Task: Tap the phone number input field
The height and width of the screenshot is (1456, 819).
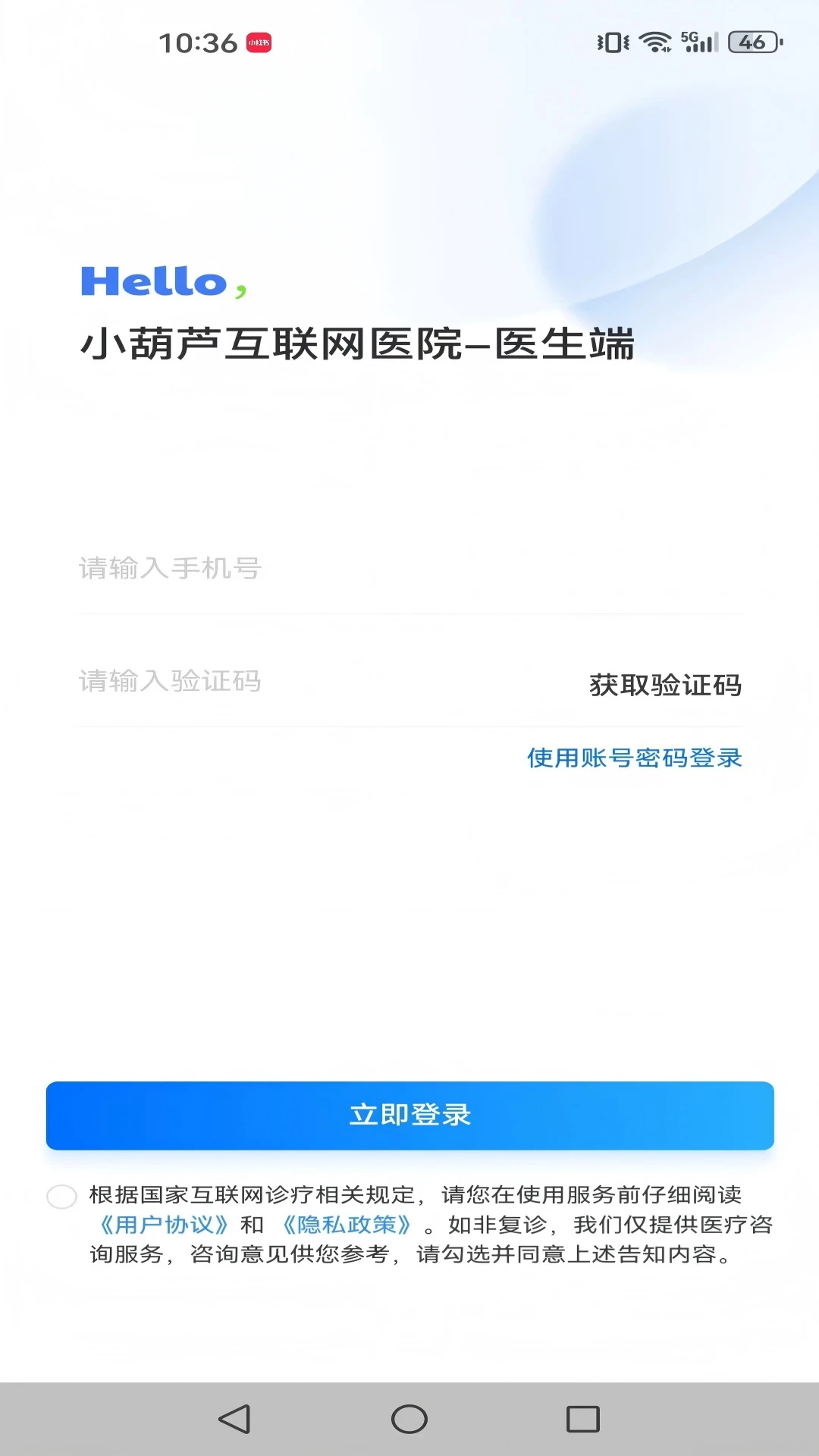Action: [409, 568]
